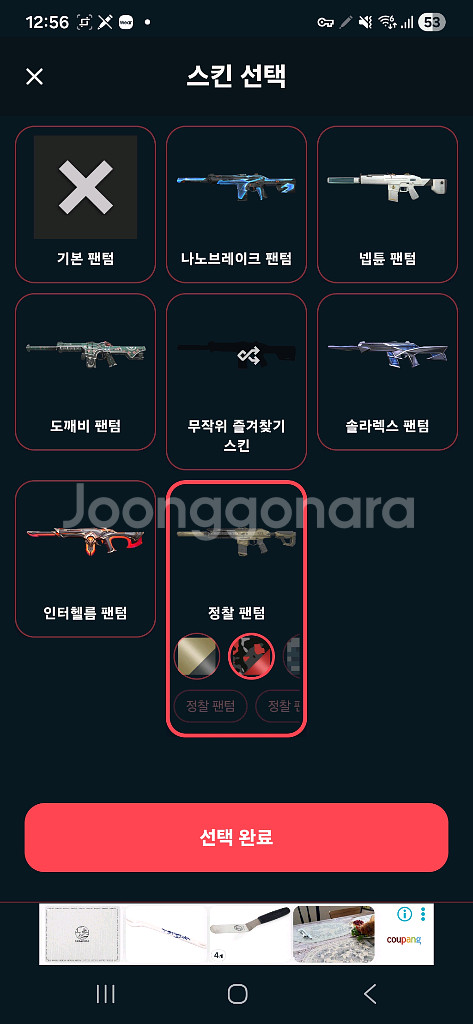
Task: Tap the gold-black chroma swatch for 정찰 팬텀
Action: click(197, 656)
